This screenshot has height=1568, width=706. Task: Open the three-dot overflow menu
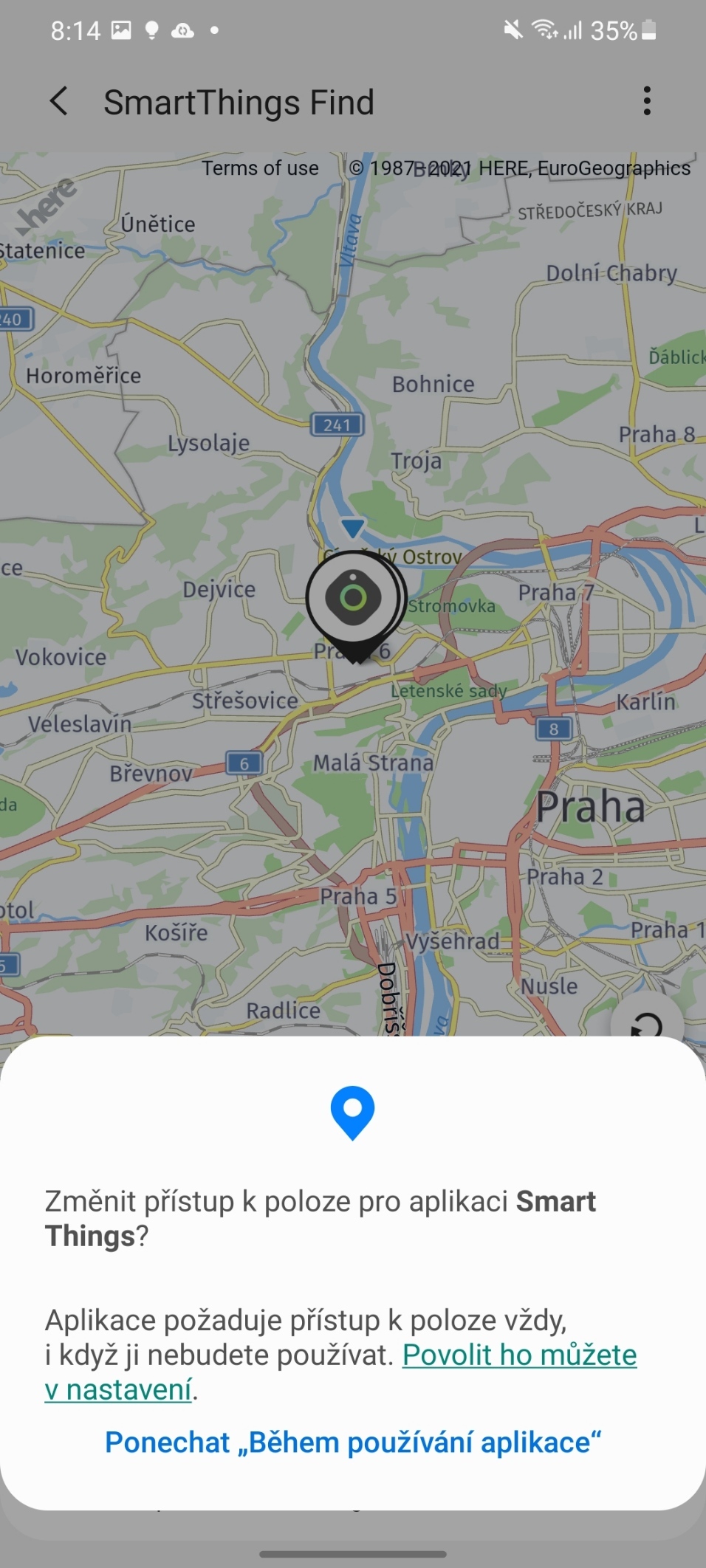click(x=647, y=101)
